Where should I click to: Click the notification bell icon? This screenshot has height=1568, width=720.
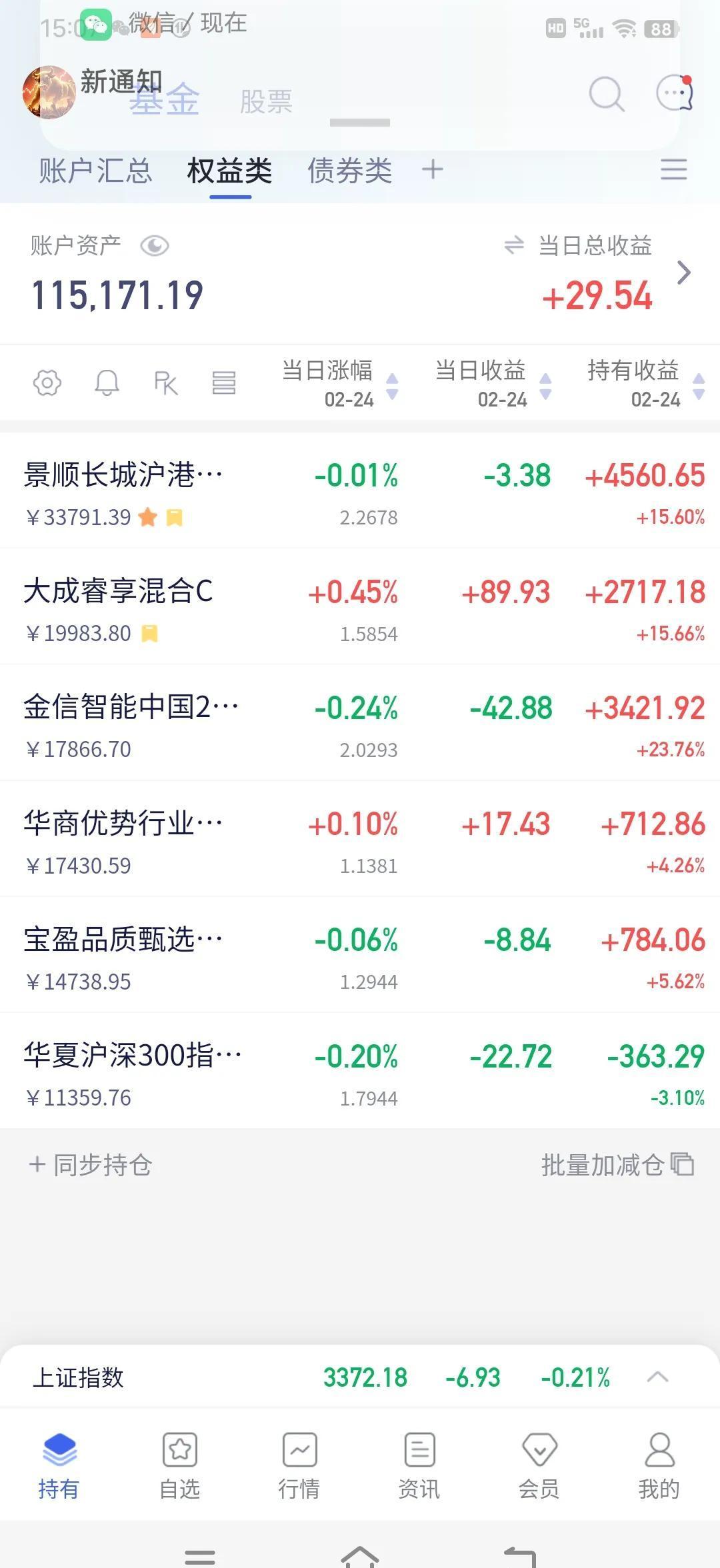pyautogui.click(x=107, y=383)
